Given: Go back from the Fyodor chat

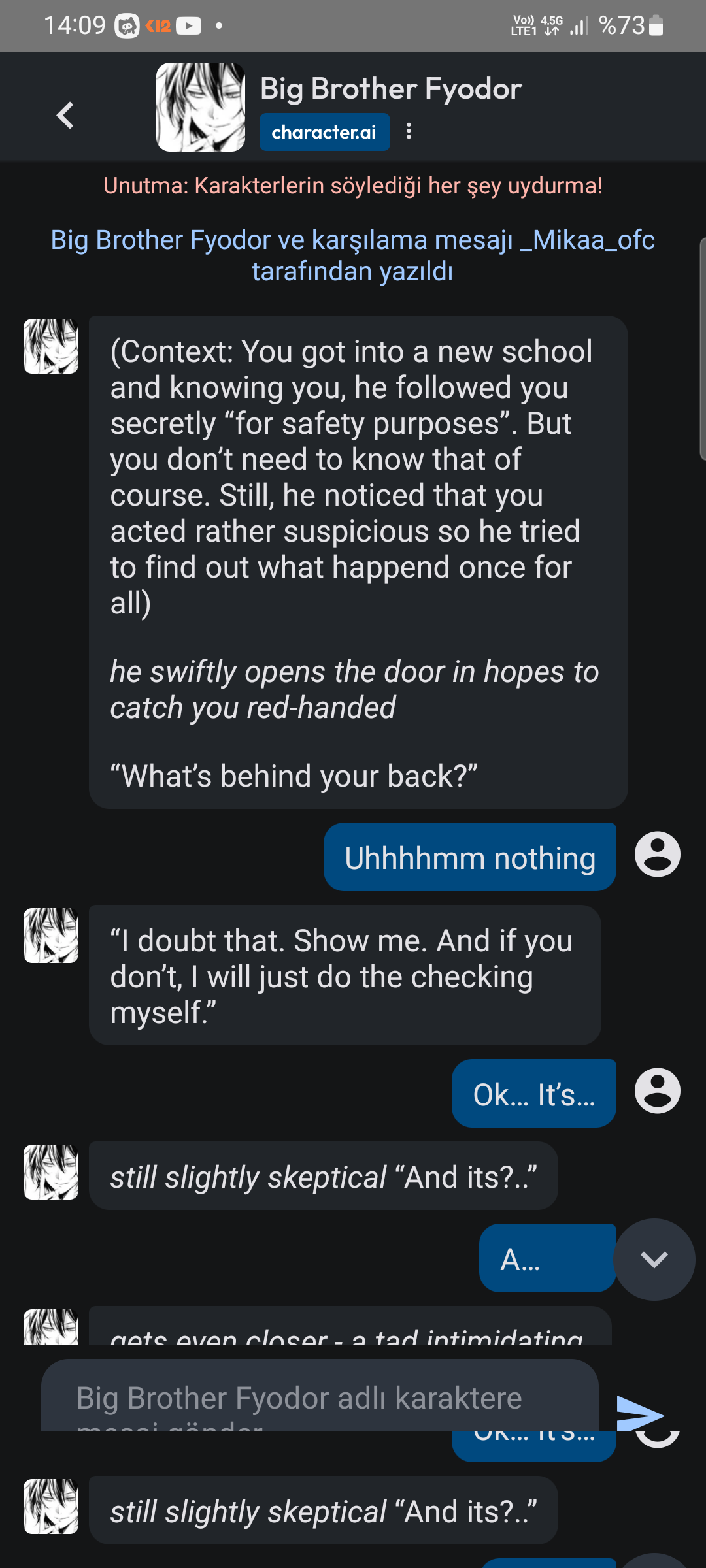Looking at the screenshot, I should click(x=65, y=116).
